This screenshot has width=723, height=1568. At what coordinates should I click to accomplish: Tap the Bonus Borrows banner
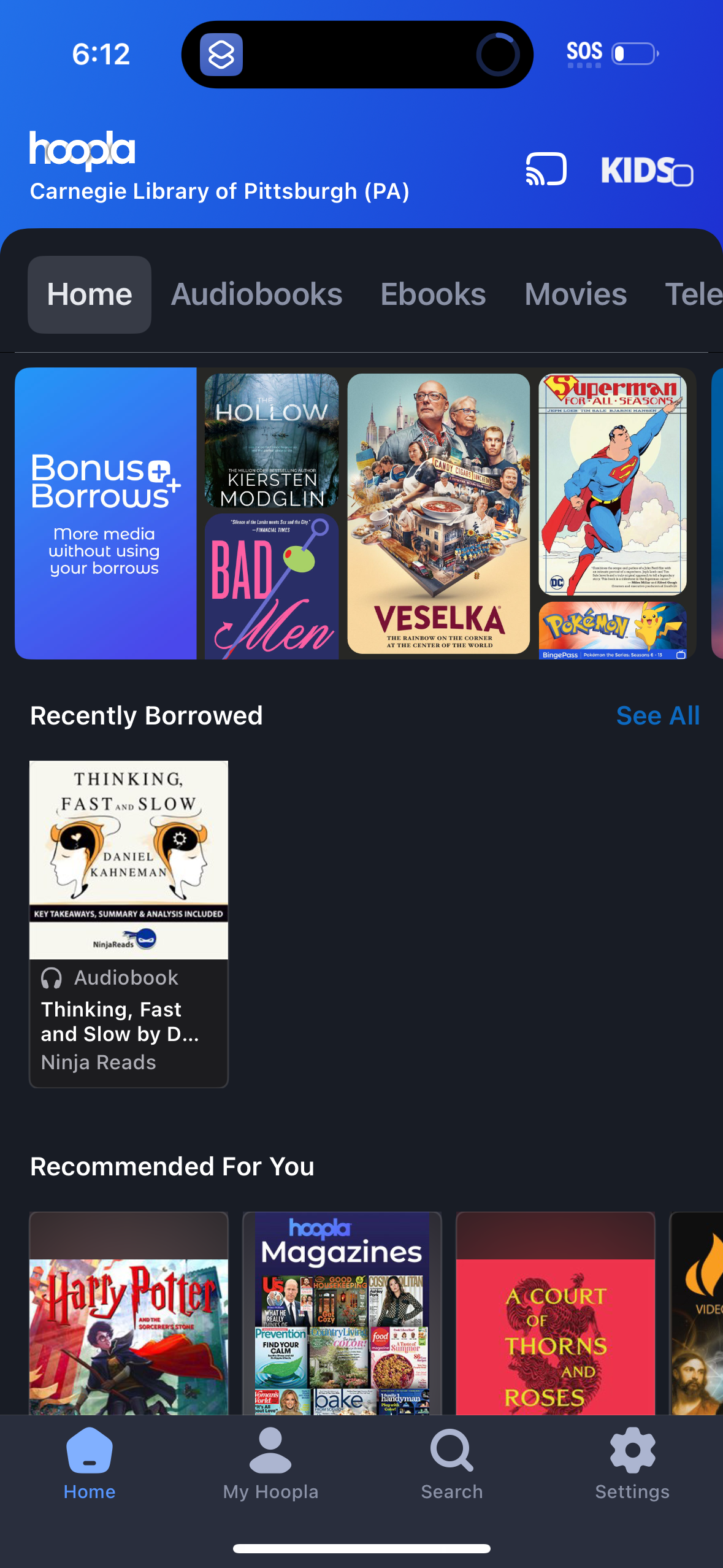106,514
